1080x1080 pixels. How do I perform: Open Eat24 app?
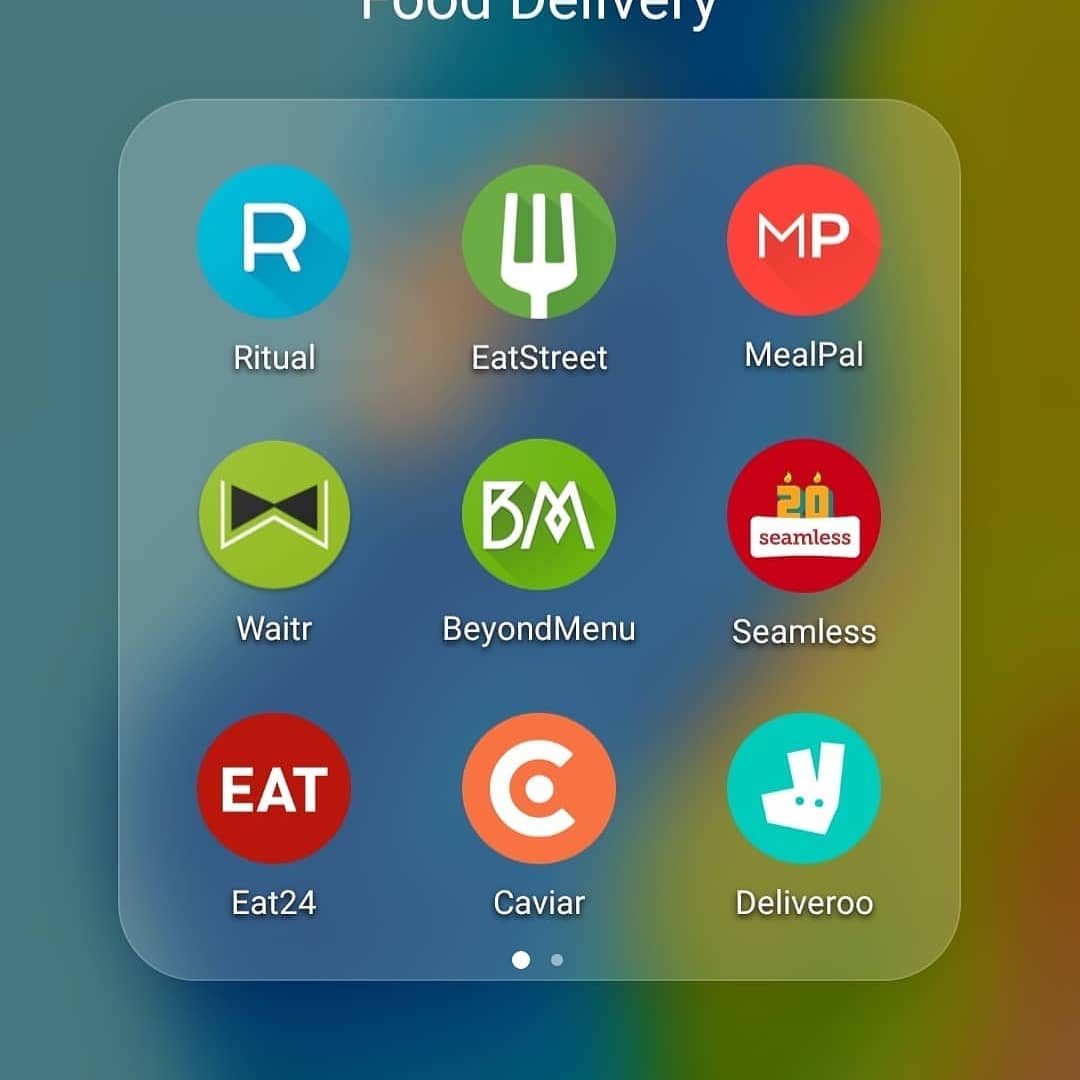[273, 789]
